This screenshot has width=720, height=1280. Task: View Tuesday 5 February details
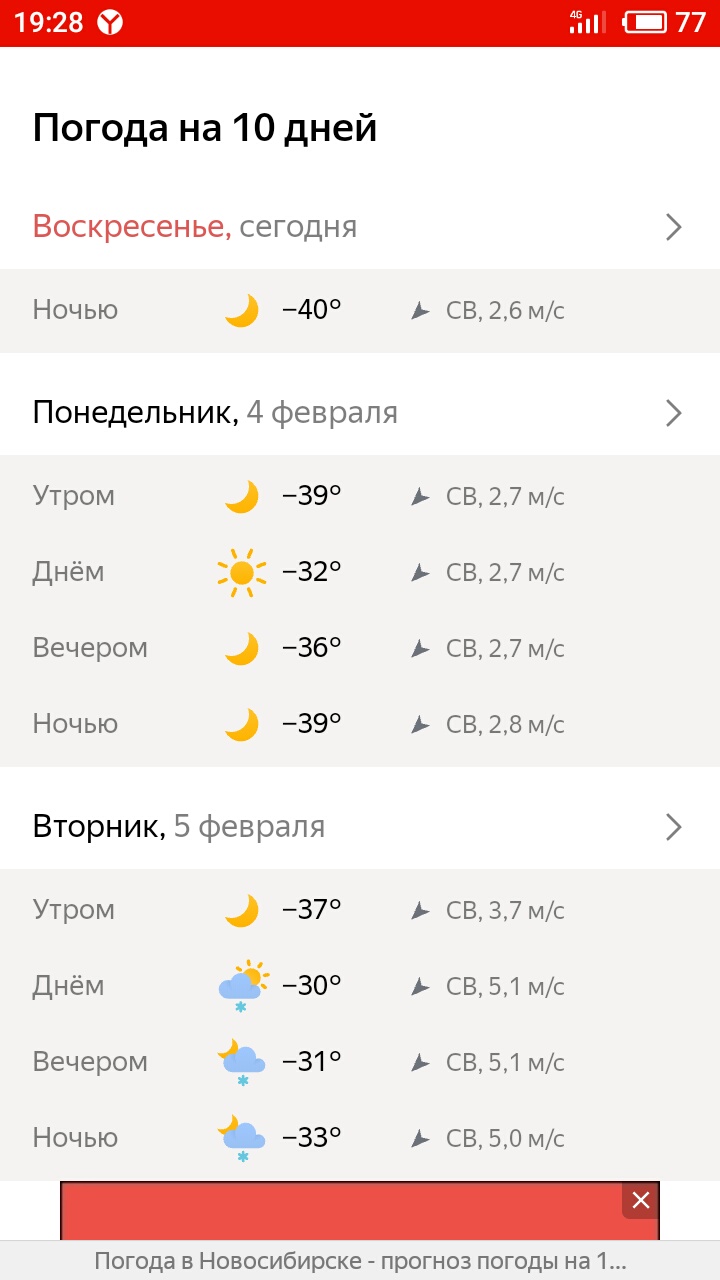pos(673,827)
